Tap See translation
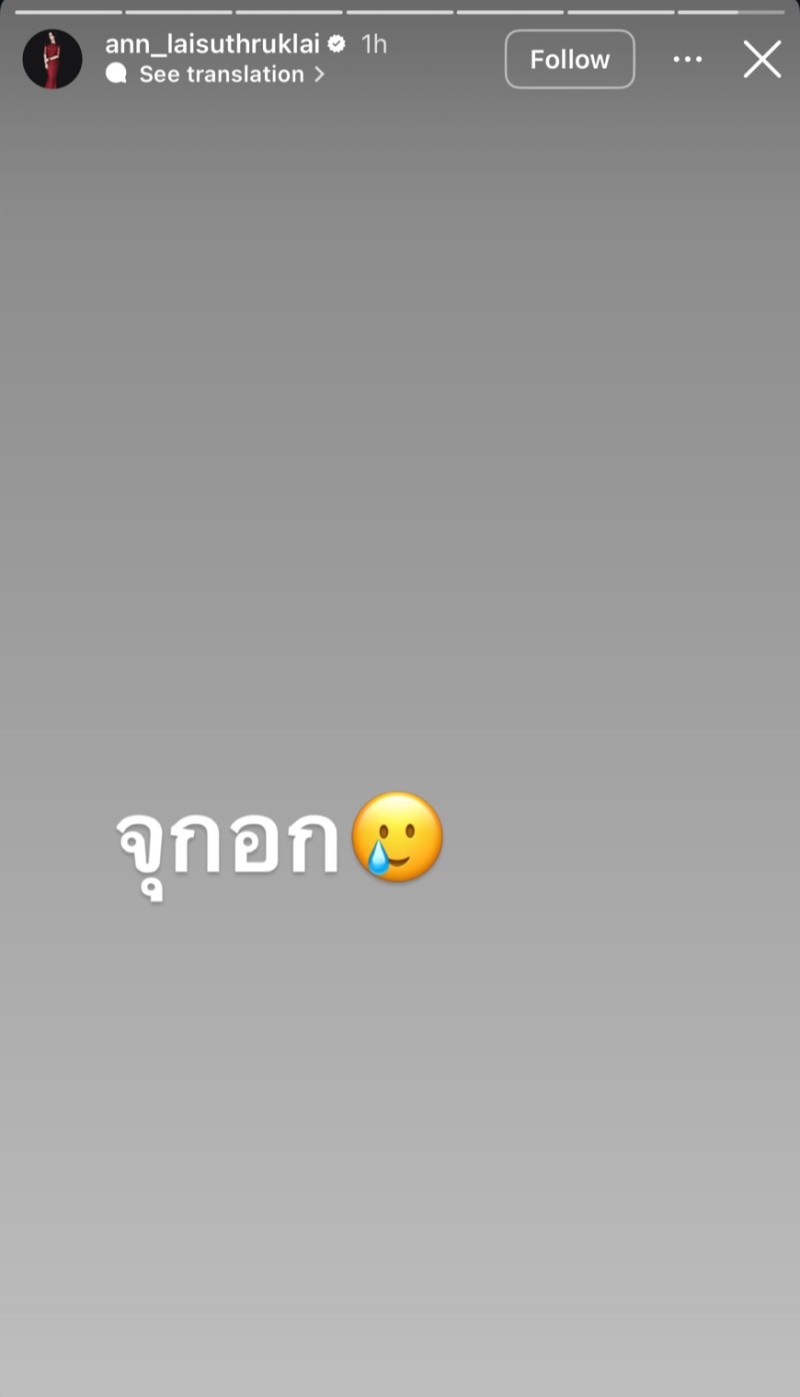800x1397 pixels. (x=222, y=74)
